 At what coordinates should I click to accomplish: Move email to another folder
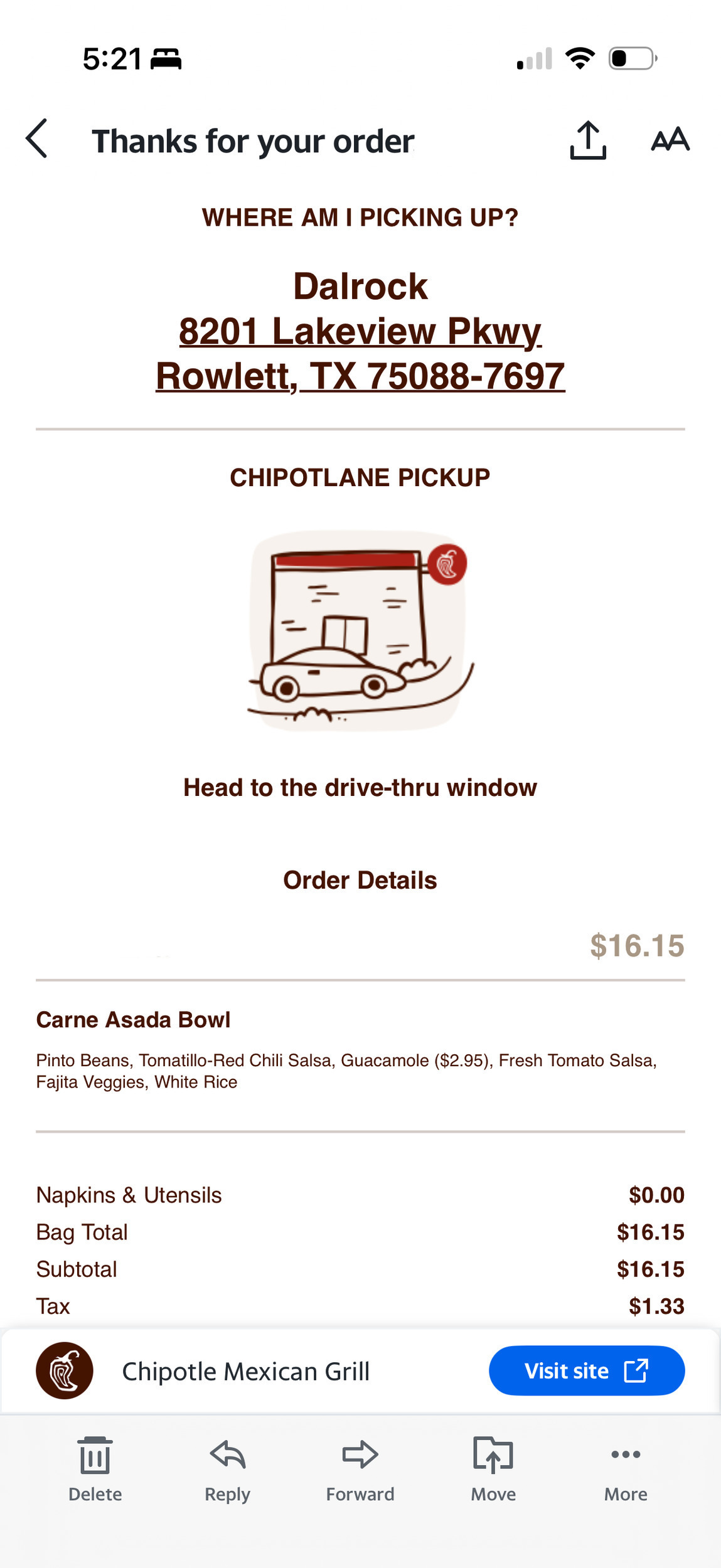click(x=493, y=1468)
